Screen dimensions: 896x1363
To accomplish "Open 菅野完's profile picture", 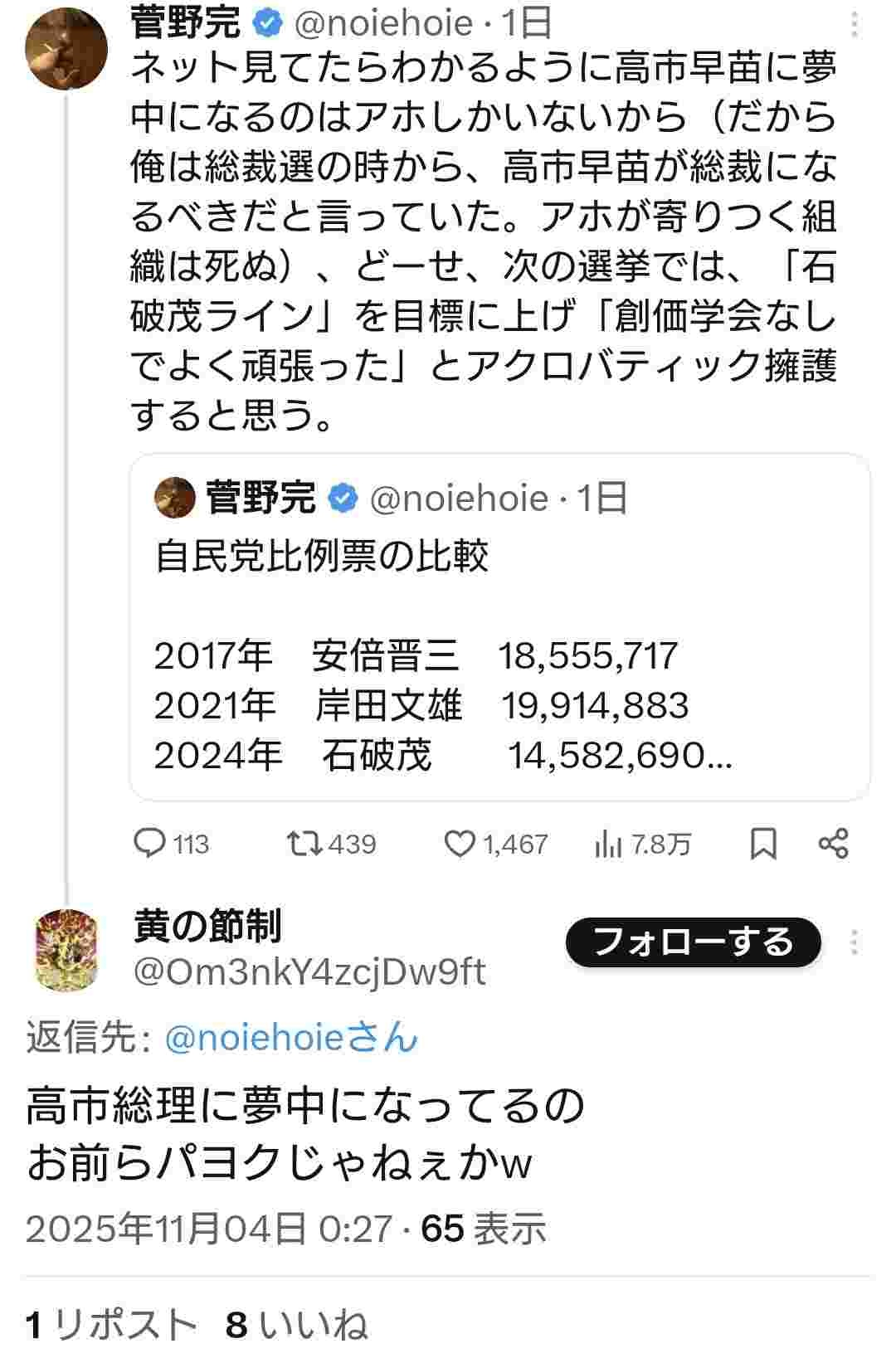I will [x=66, y=48].
